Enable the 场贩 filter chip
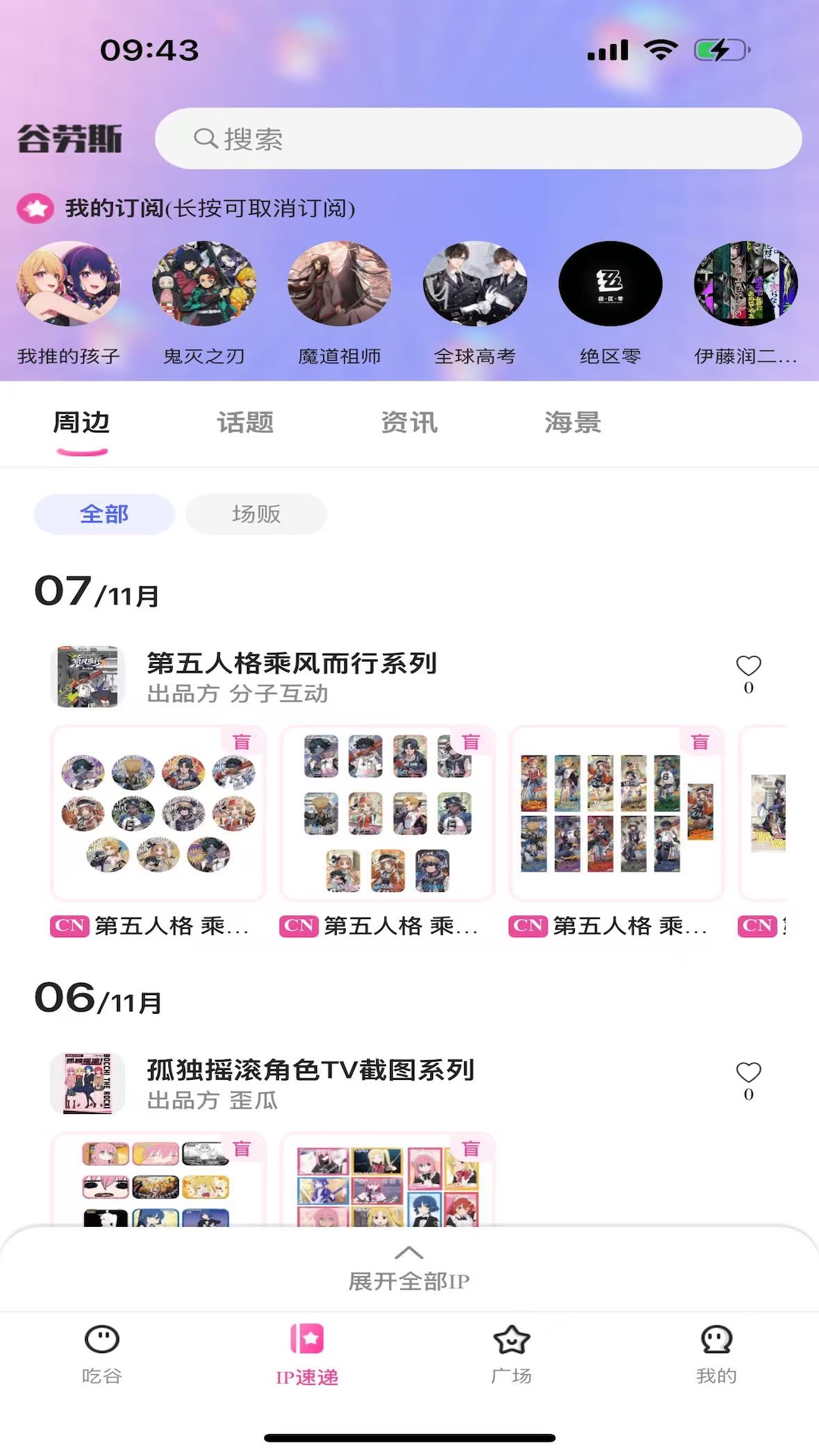 (256, 513)
